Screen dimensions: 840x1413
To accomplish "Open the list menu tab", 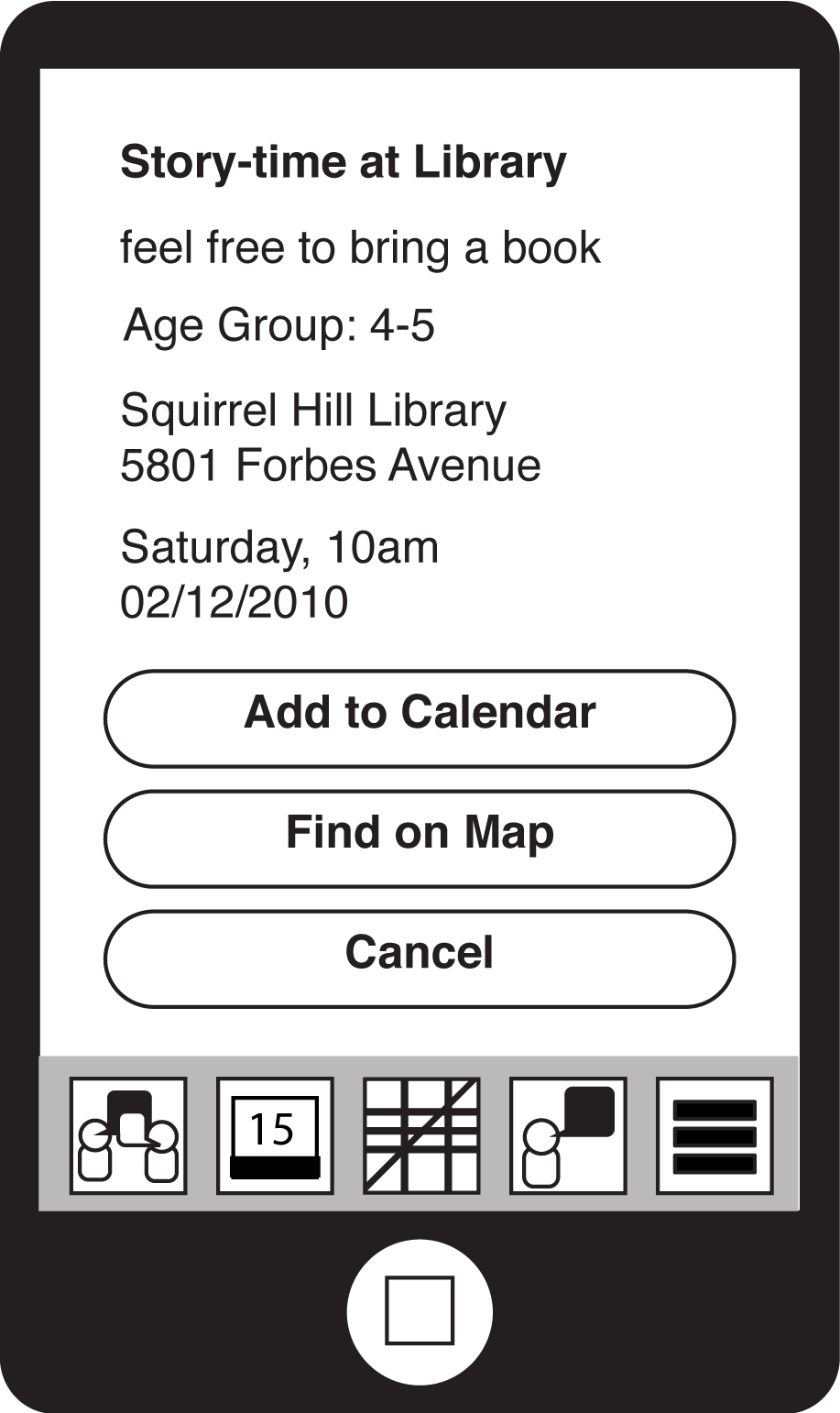I will tap(715, 1136).
